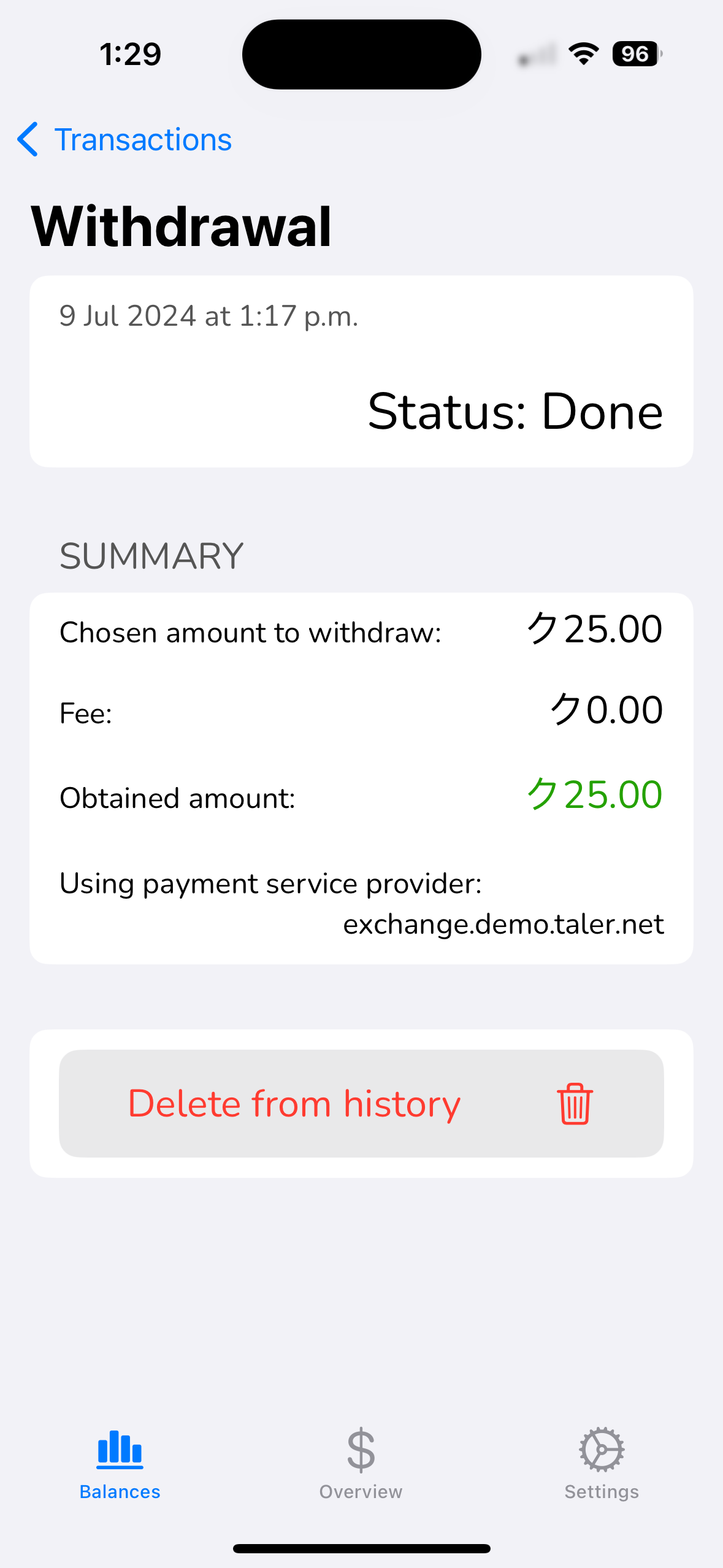
Task: Tap the battery indicator showing 96
Action: click(636, 54)
